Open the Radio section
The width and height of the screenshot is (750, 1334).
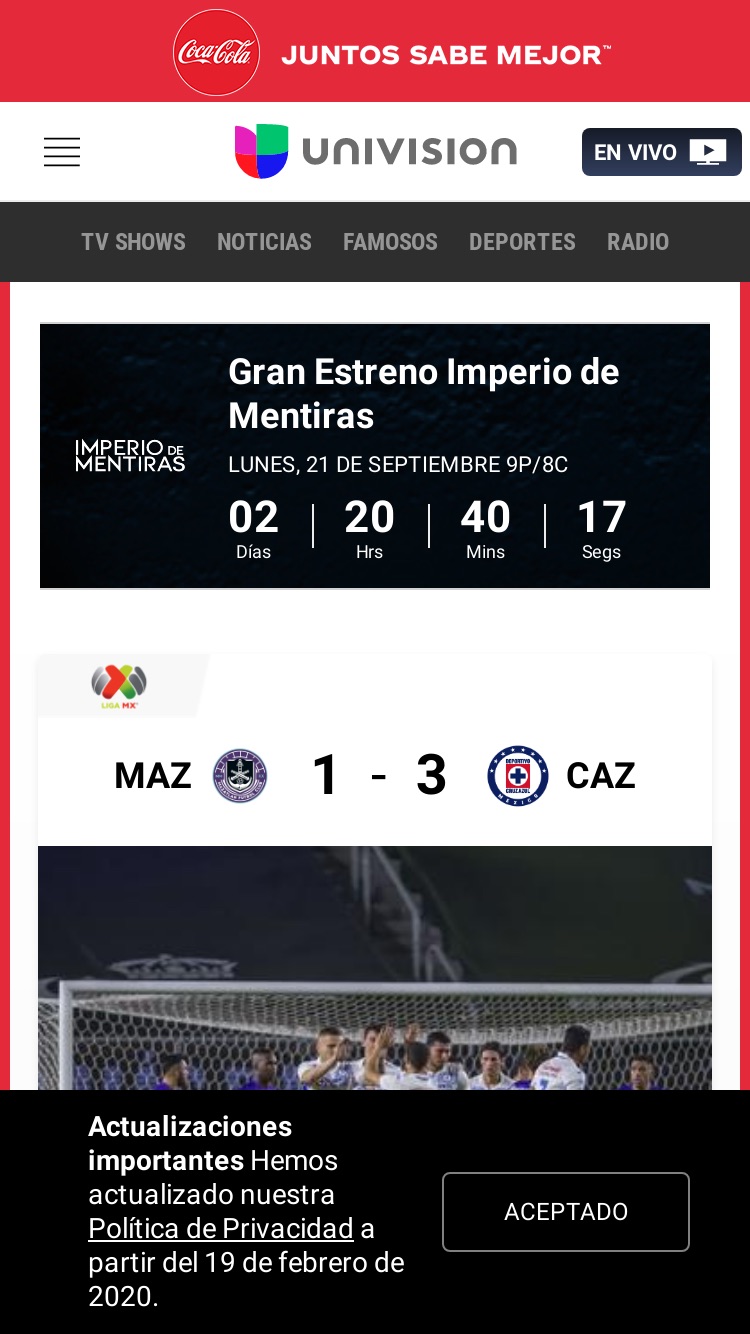pyautogui.click(x=638, y=242)
